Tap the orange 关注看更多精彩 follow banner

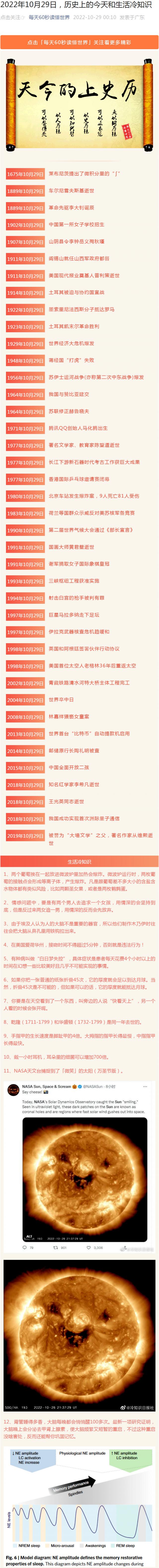coord(79,43)
